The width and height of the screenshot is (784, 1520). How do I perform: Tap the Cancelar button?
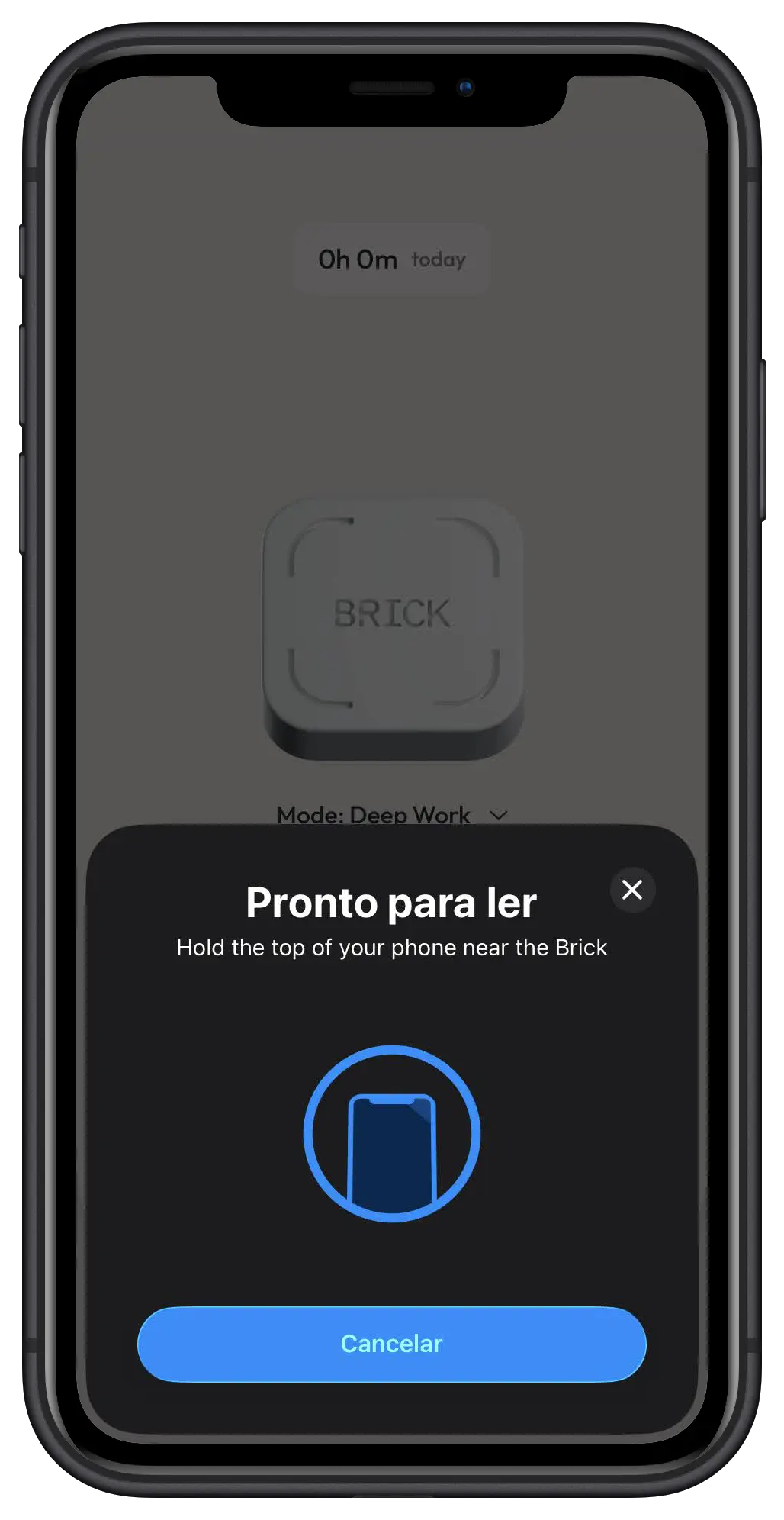tap(391, 1344)
